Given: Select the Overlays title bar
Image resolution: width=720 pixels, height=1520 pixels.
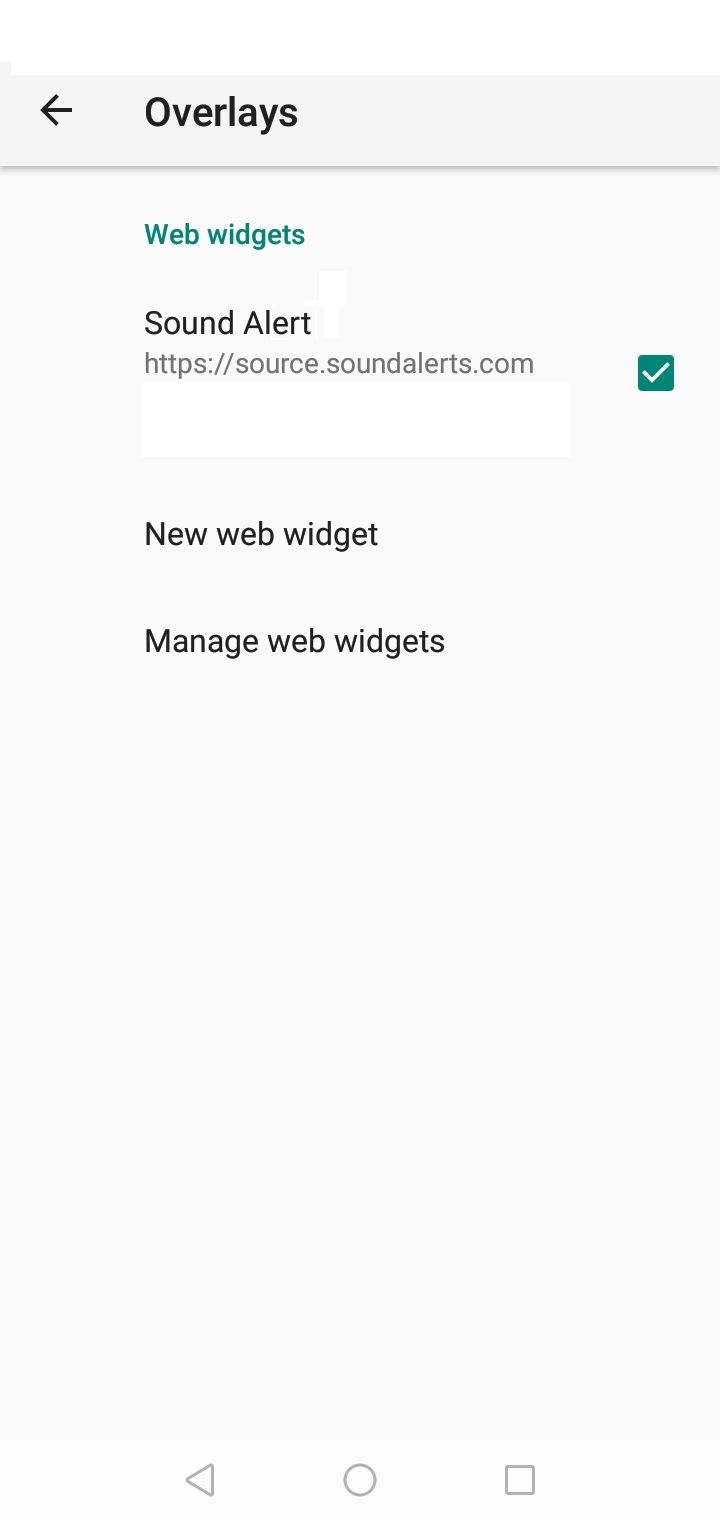Looking at the screenshot, I should click(x=221, y=111).
